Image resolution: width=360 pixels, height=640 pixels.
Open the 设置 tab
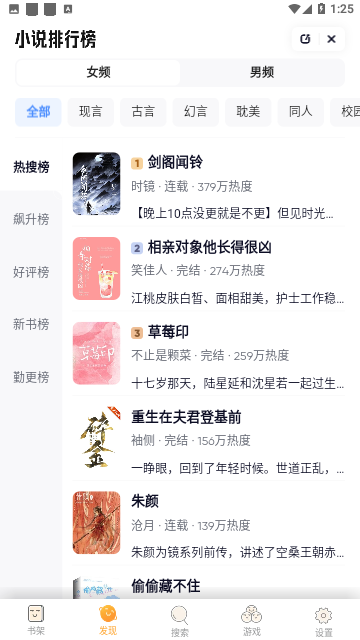[x=324, y=620]
